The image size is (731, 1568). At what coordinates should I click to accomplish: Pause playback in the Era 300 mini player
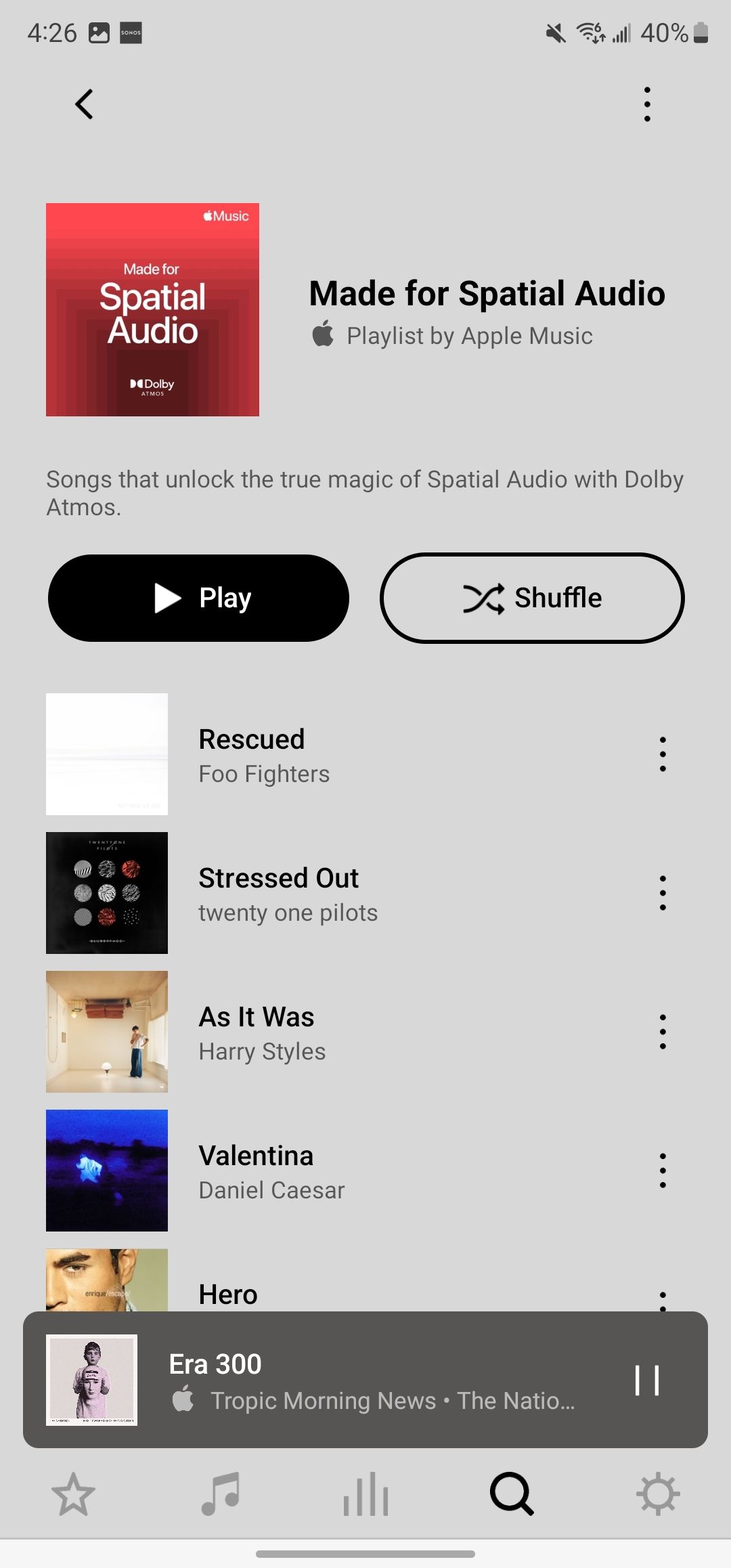coord(646,1380)
